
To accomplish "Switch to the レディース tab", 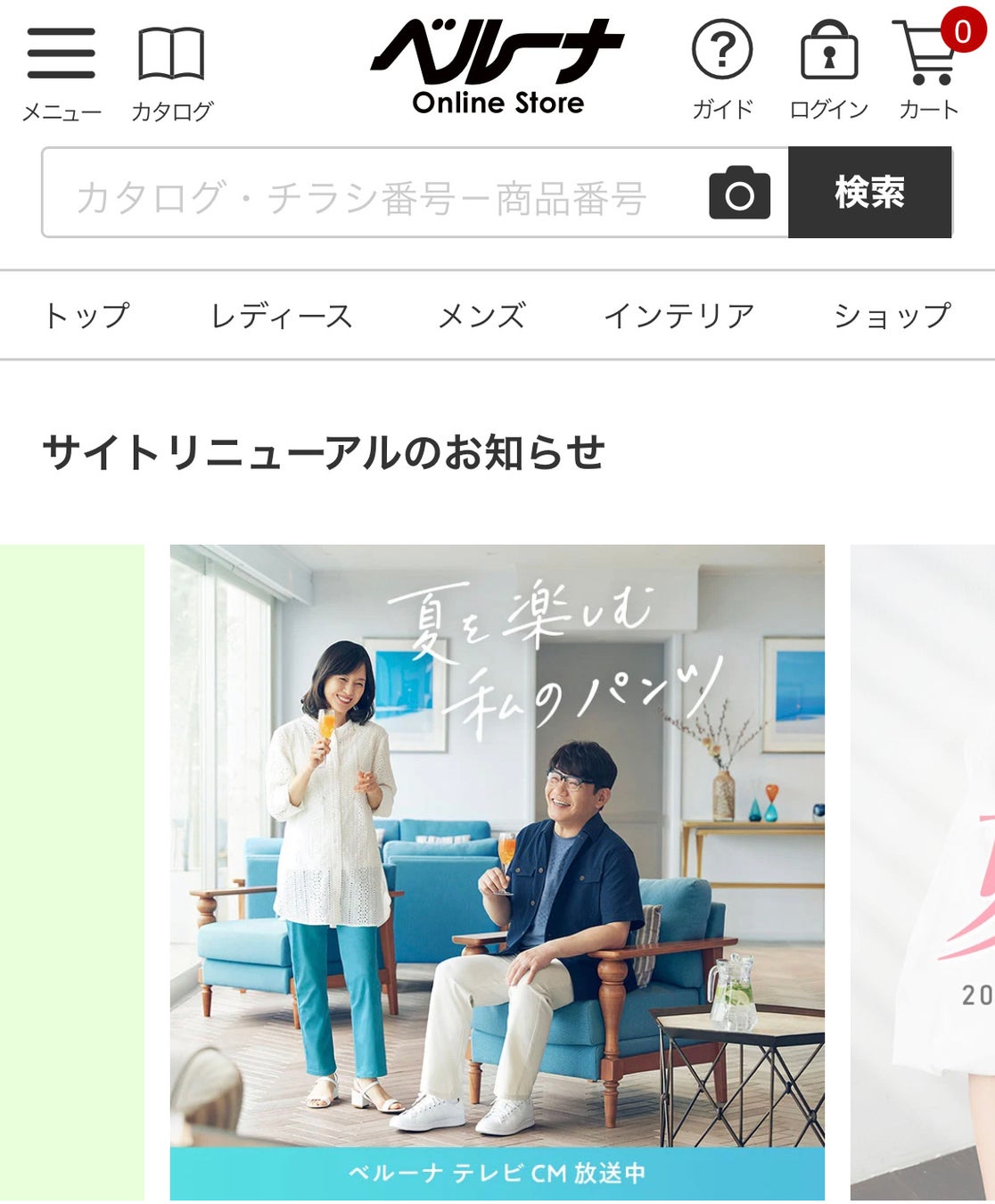I will tap(282, 316).
